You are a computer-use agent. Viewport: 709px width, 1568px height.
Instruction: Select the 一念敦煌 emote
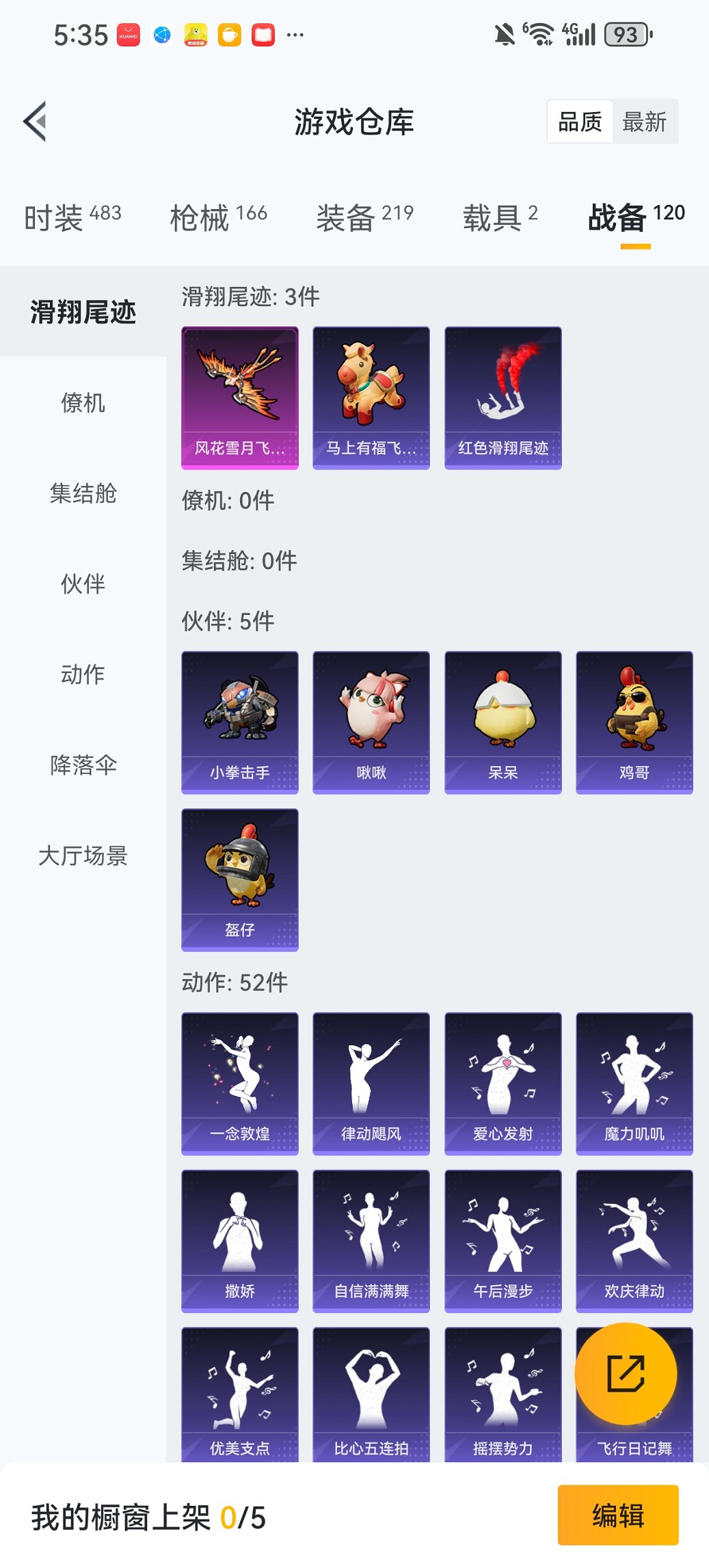coord(239,1083)
